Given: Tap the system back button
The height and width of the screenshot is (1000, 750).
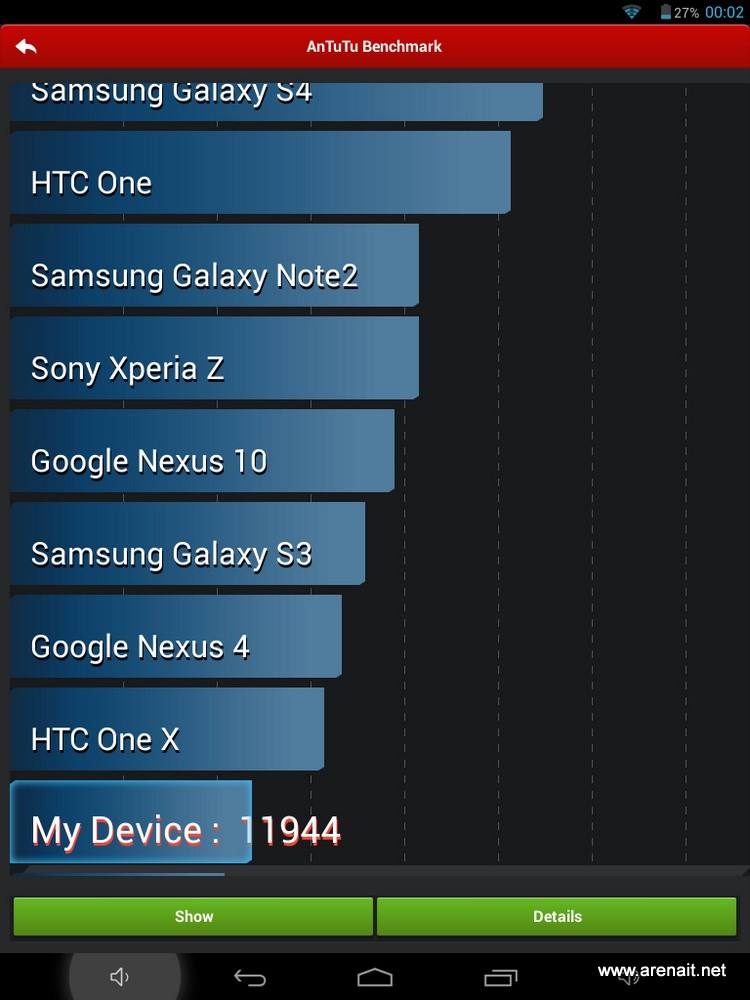Looking at the screenshot, I should click(250, 977).
